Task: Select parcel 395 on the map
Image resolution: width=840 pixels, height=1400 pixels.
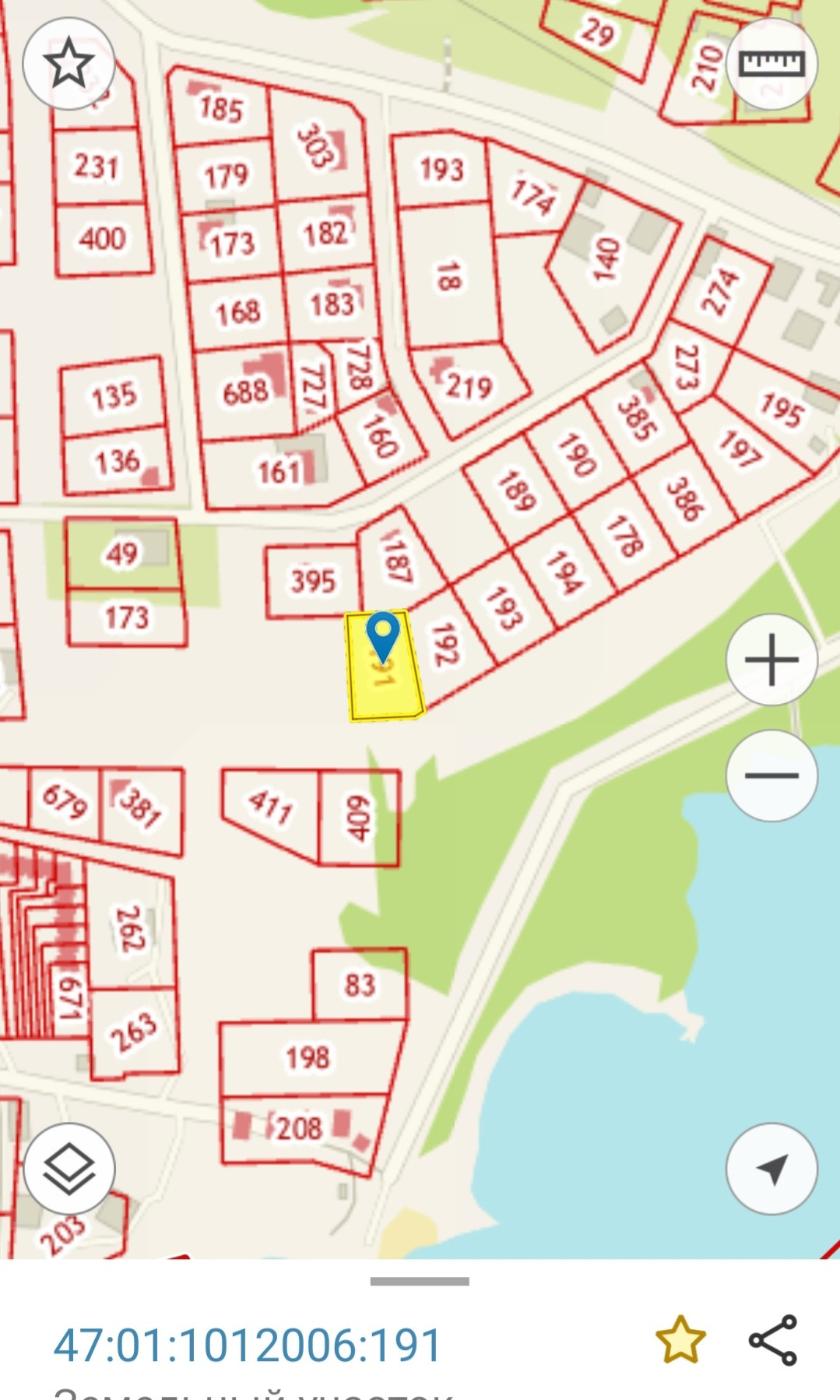Action: [312, 581]
